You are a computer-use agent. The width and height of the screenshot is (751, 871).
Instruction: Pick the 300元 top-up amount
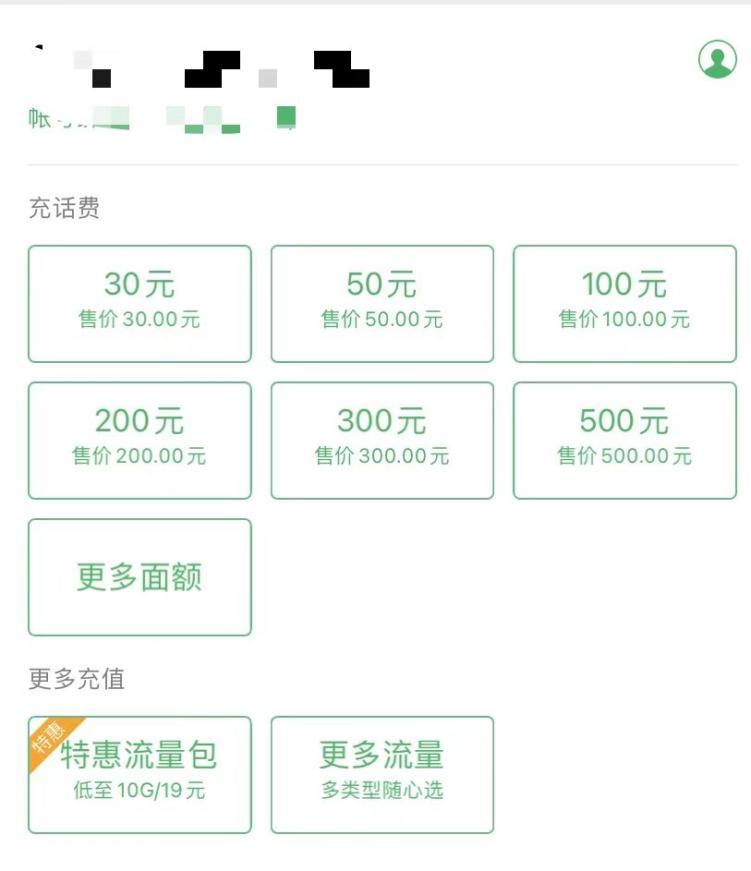tap(381, 437)
